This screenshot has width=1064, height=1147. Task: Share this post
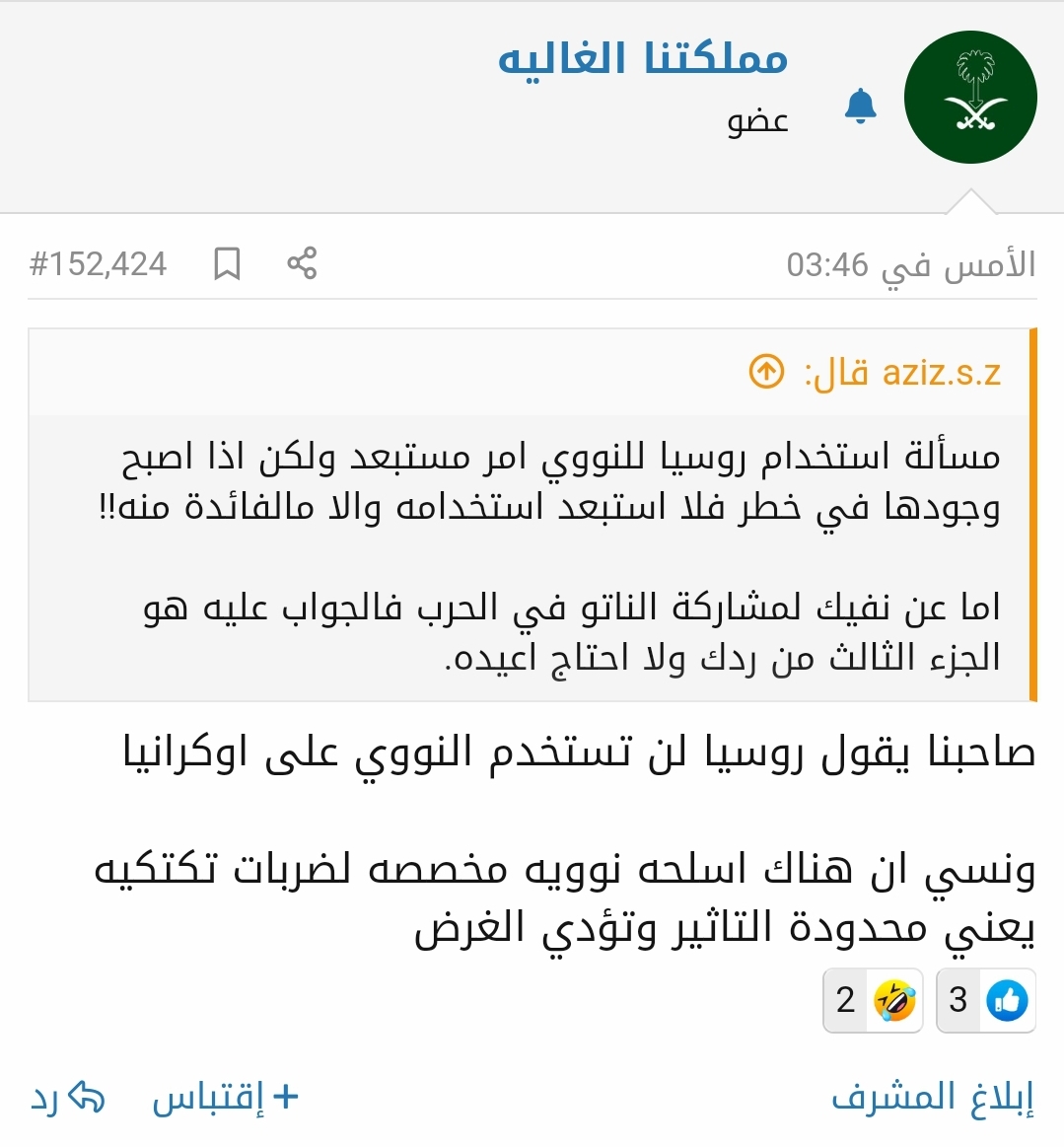302,263
